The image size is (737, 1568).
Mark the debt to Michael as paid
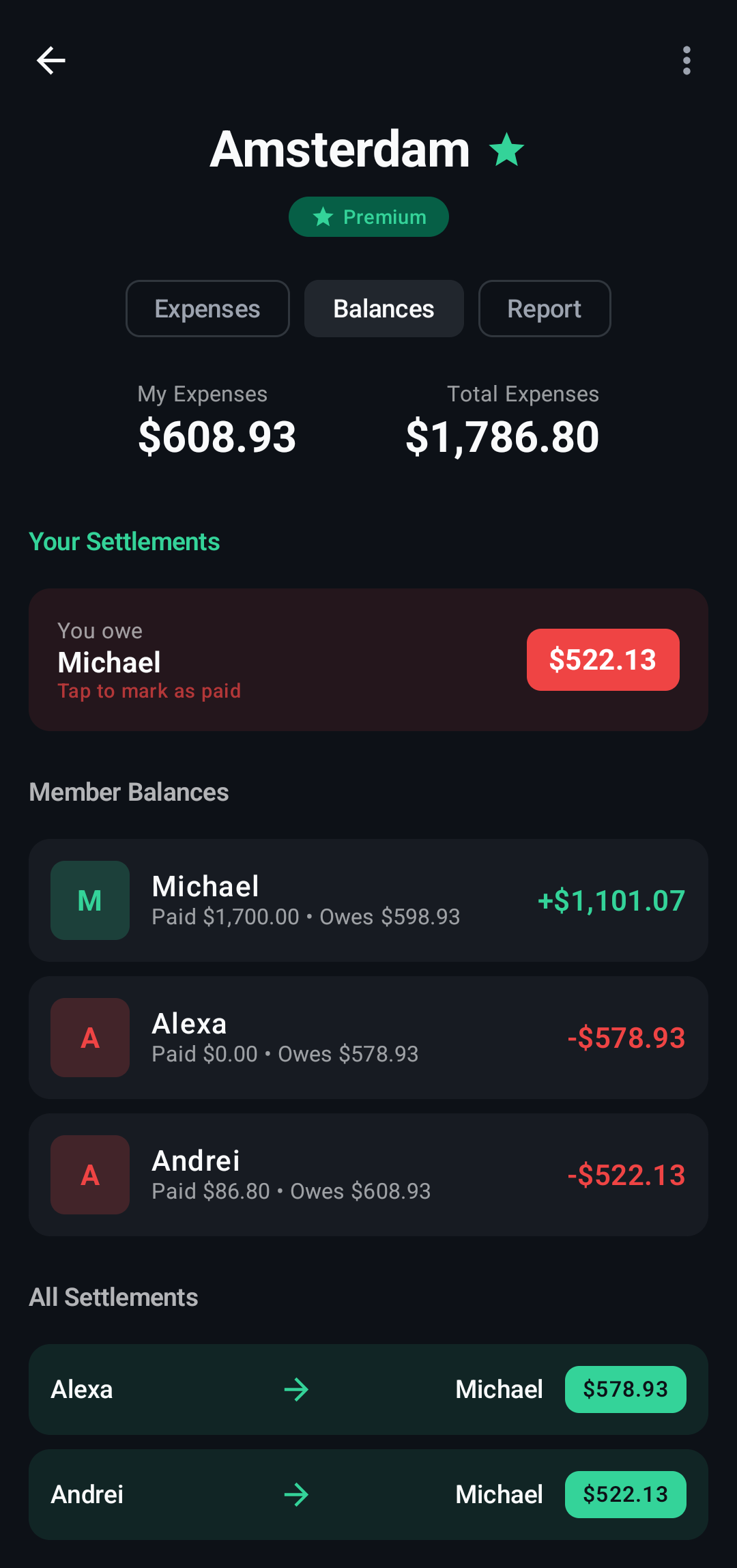[x=369, y=659]
